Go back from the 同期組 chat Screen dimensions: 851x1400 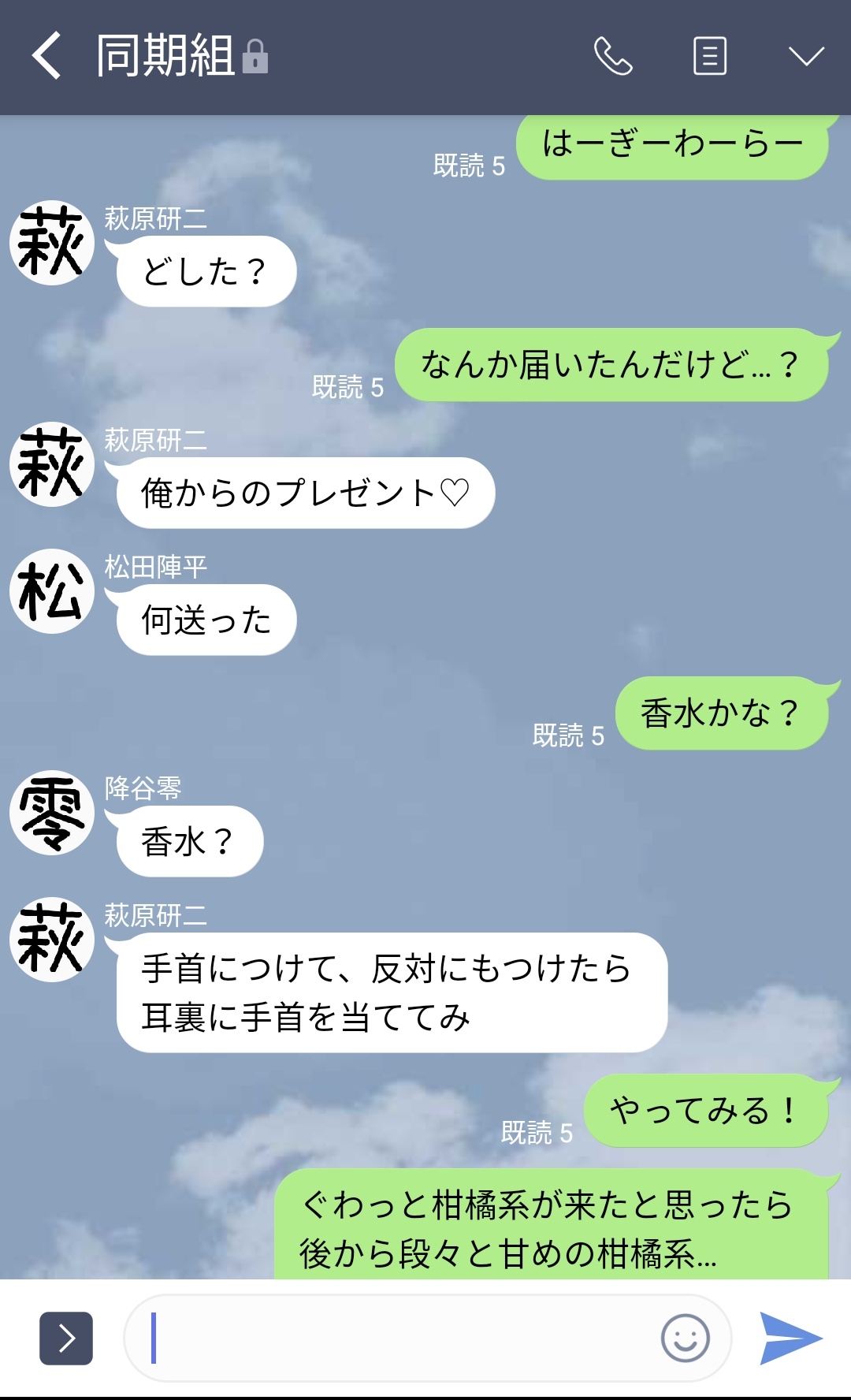click(x=47, y=56)
